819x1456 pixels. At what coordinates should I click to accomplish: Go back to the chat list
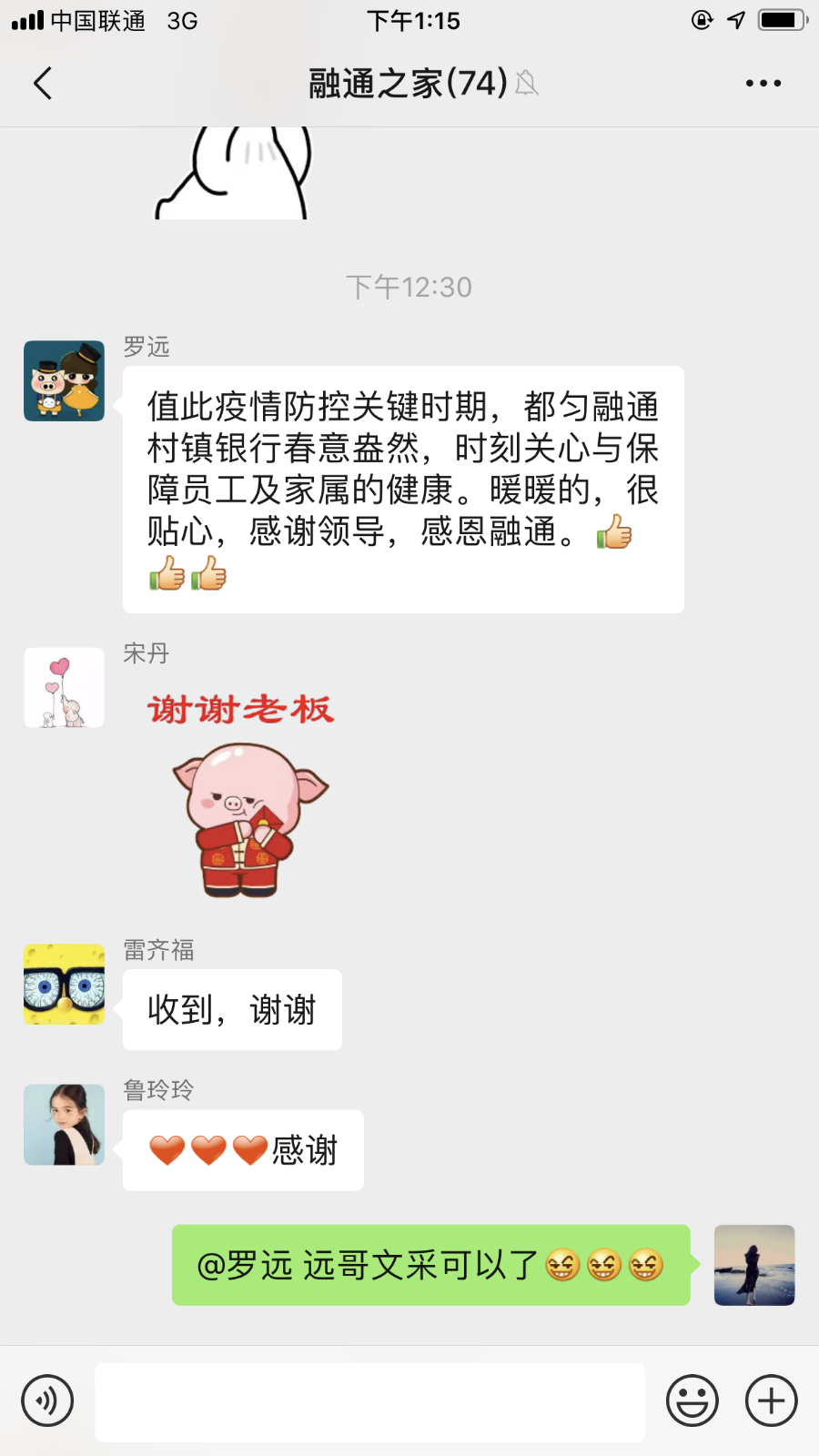click(x=43, y=83)
